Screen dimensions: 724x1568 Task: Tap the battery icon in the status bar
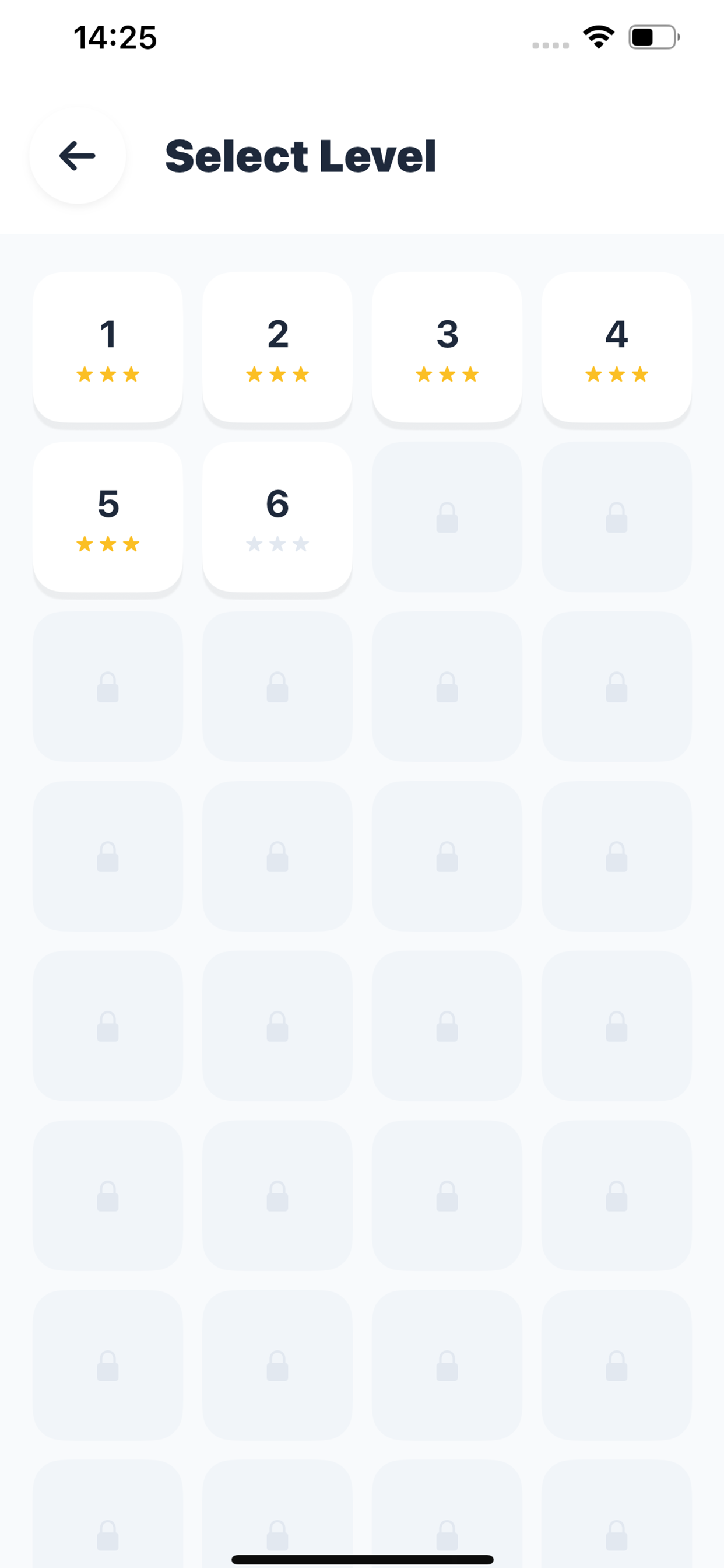(x=652, y=37)
